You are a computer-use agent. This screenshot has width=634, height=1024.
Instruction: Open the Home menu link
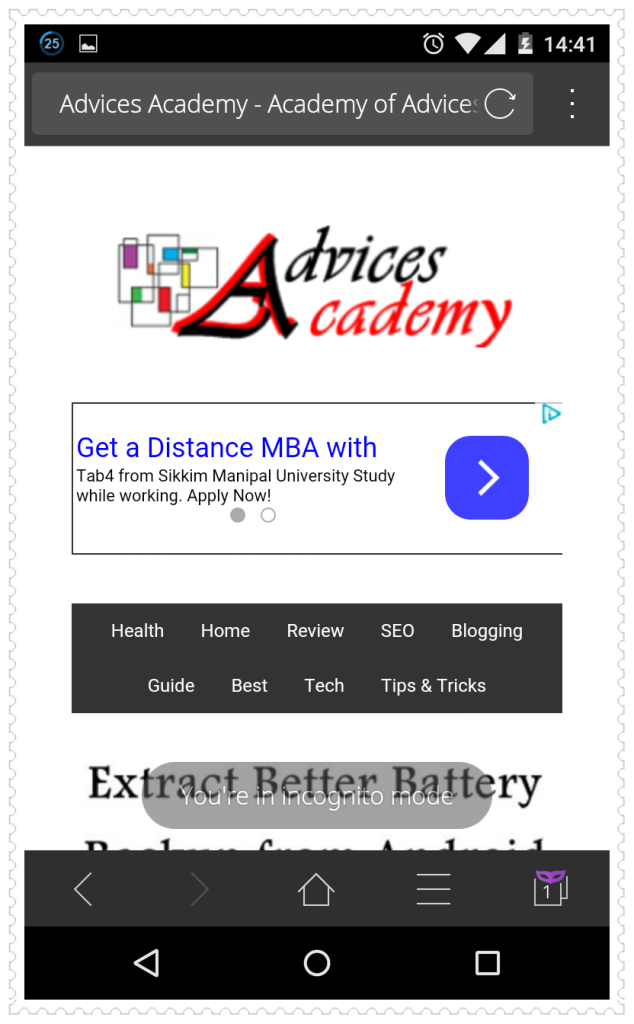click(x=225, y=631)
